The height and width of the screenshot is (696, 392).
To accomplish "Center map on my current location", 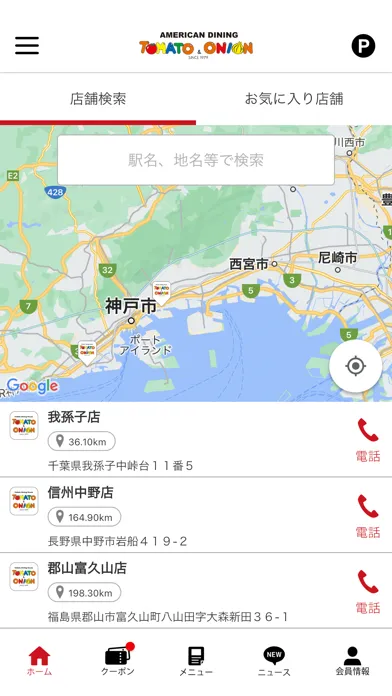I will click(x=355, y=366).
